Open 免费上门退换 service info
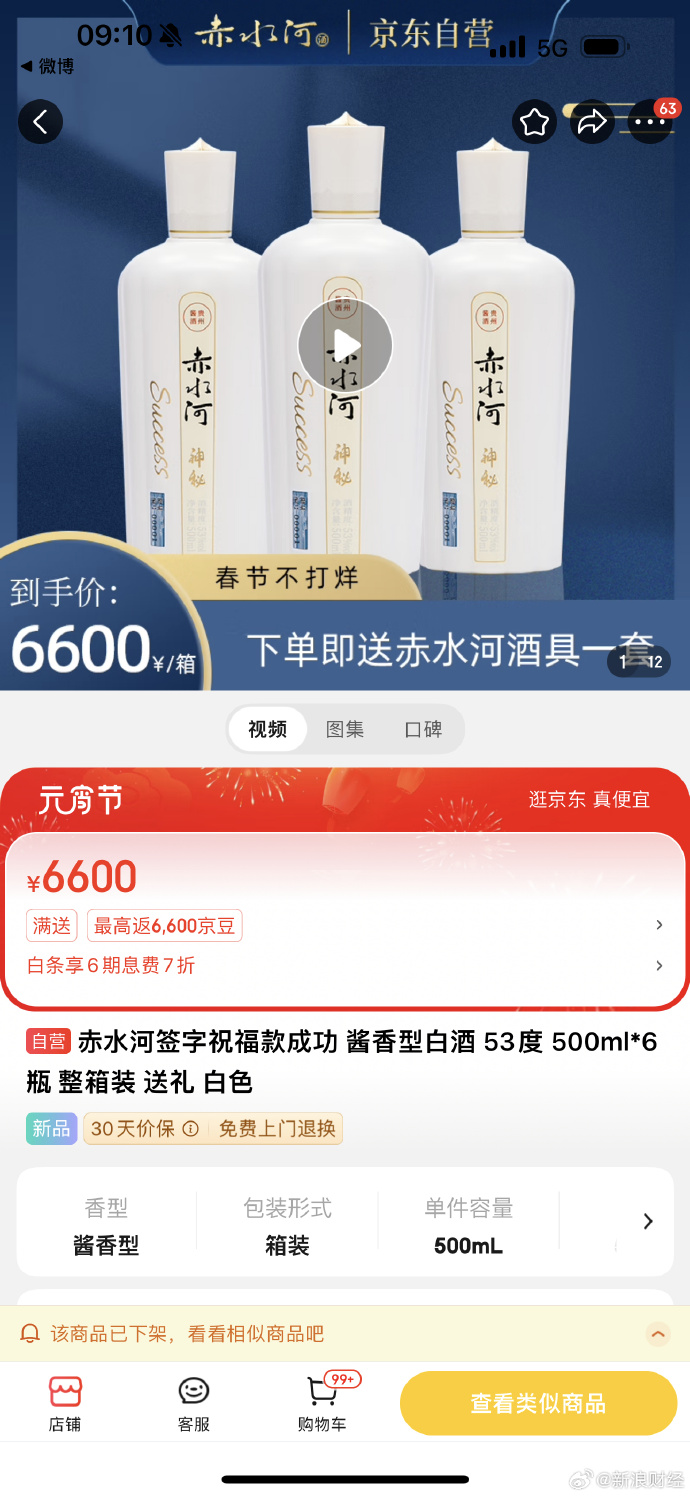This screenshot has height=1496, width=690. click(277, 1129)
